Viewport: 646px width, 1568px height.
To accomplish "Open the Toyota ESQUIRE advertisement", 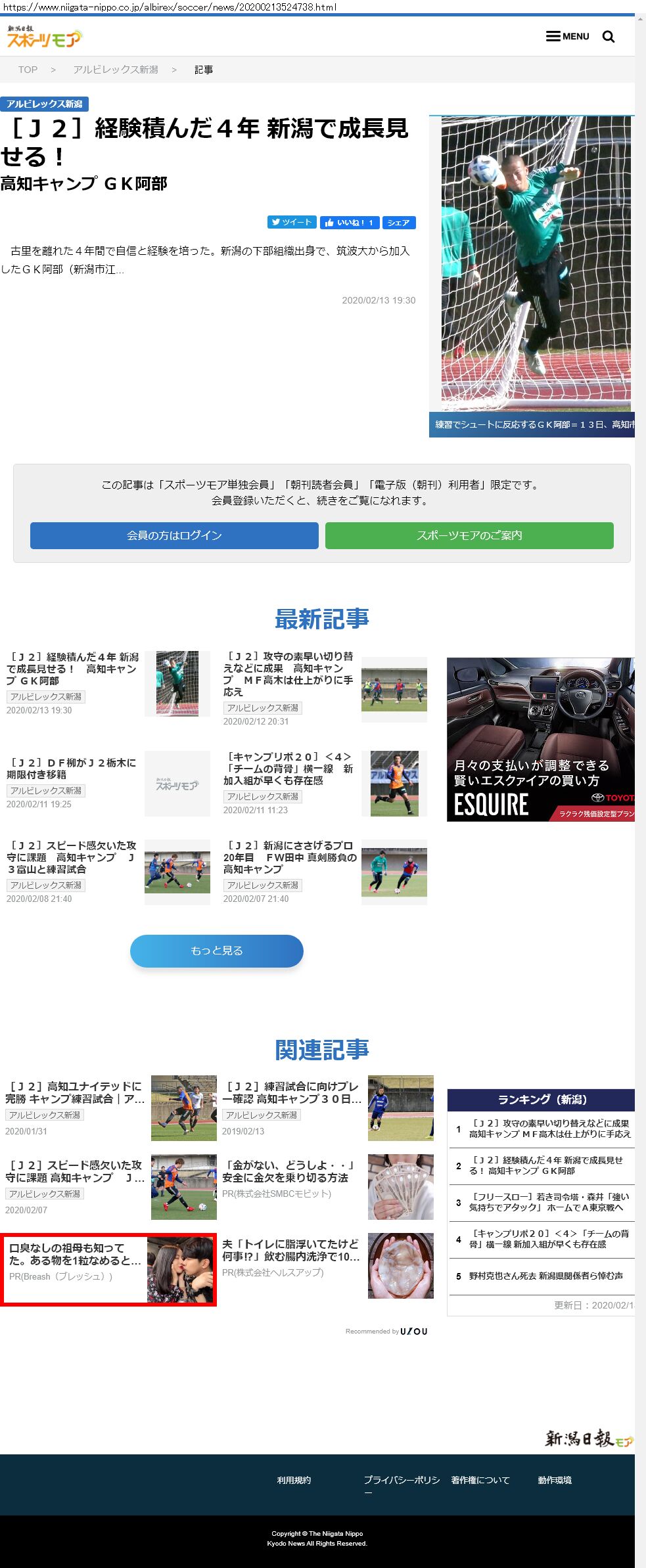I will click(540, 739).
